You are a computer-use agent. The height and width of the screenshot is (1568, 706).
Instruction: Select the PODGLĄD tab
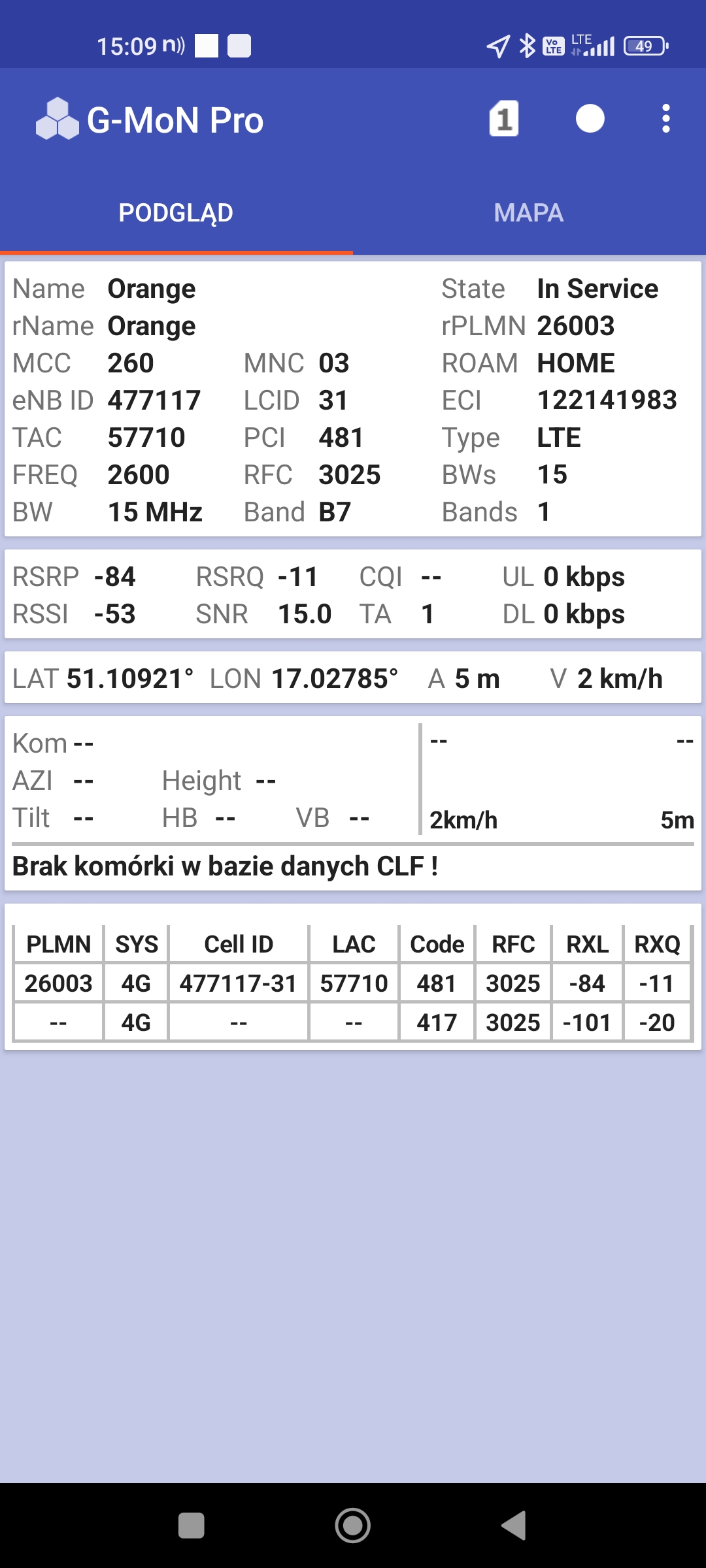tap(176, 213)
